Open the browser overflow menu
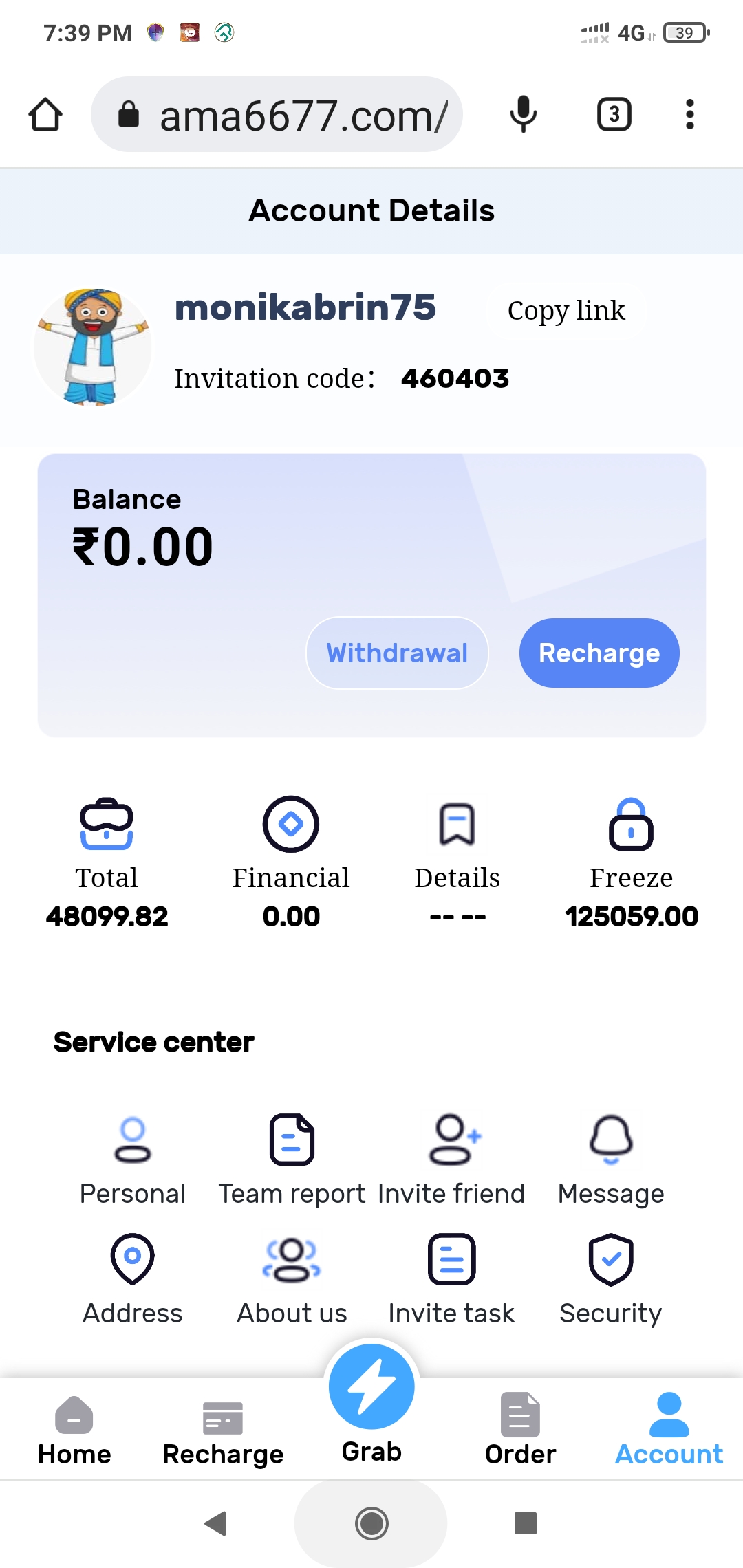Screen dimensions: 743x1568 tap(689, 114)
